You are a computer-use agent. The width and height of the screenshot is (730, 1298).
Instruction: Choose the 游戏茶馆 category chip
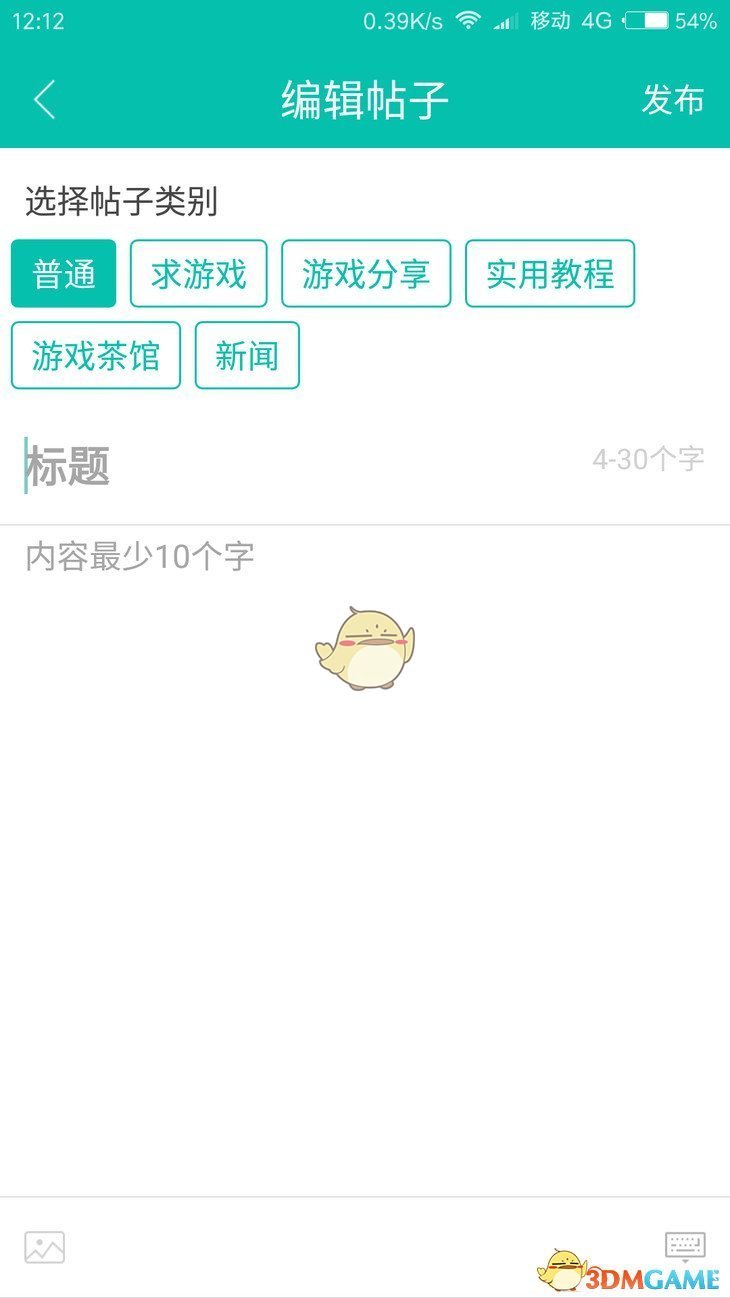(95, 356)
